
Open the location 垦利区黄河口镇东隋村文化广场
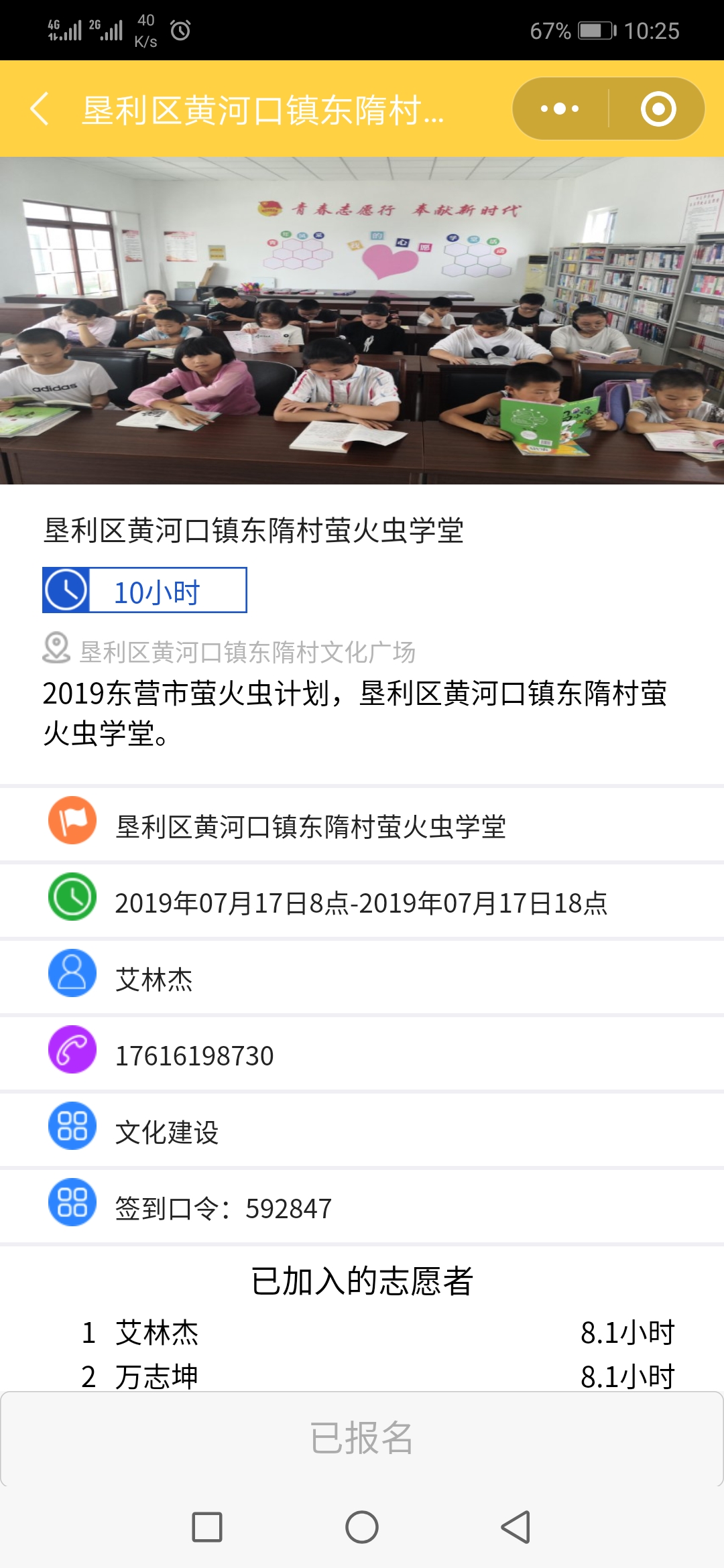point(247,651)
